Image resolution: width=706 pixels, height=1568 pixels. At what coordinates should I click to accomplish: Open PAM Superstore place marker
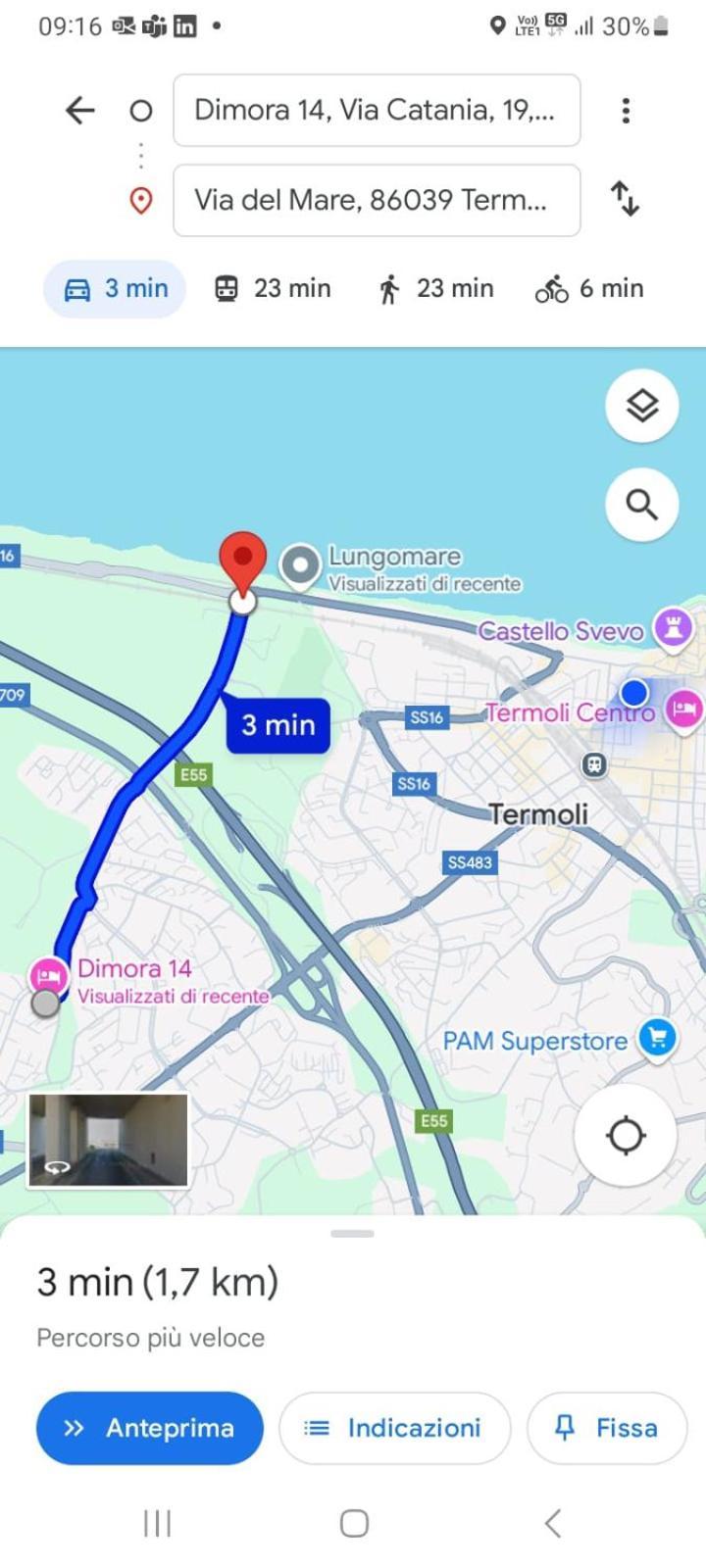coord(657,1038)
